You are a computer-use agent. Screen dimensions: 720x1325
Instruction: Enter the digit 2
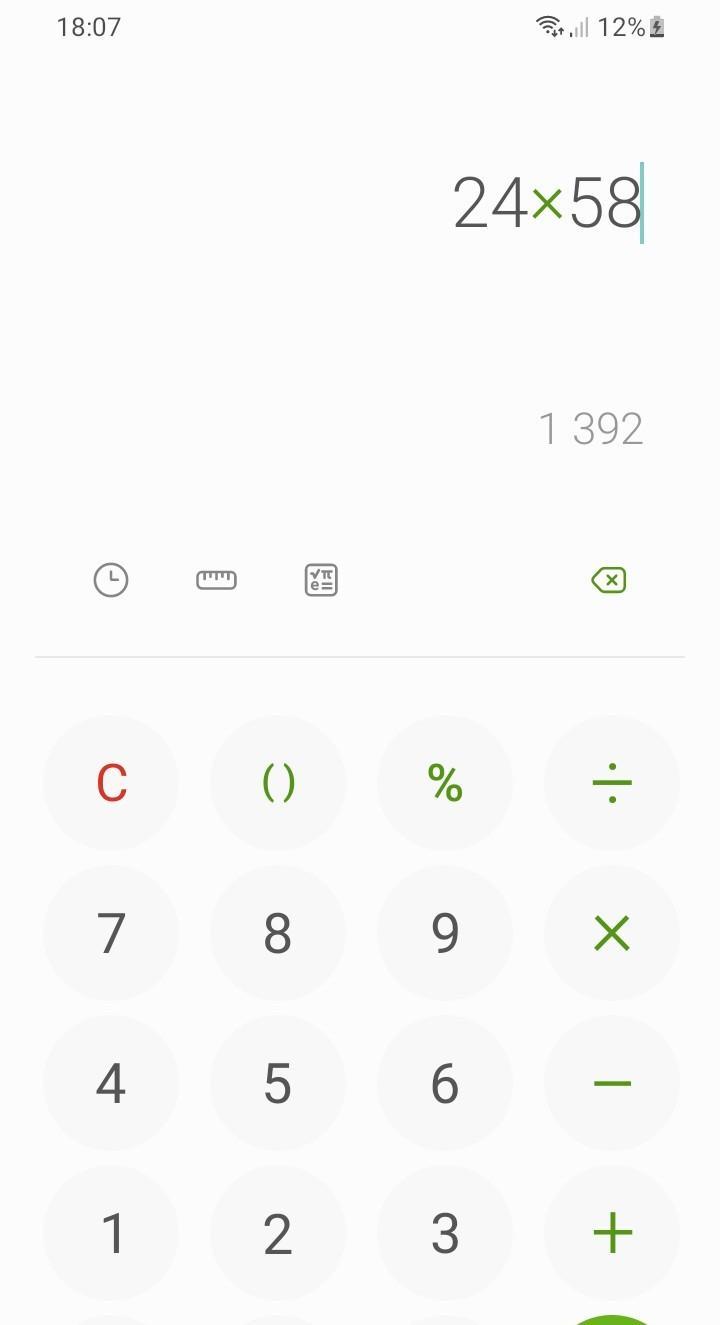[x=278, y=1233]
